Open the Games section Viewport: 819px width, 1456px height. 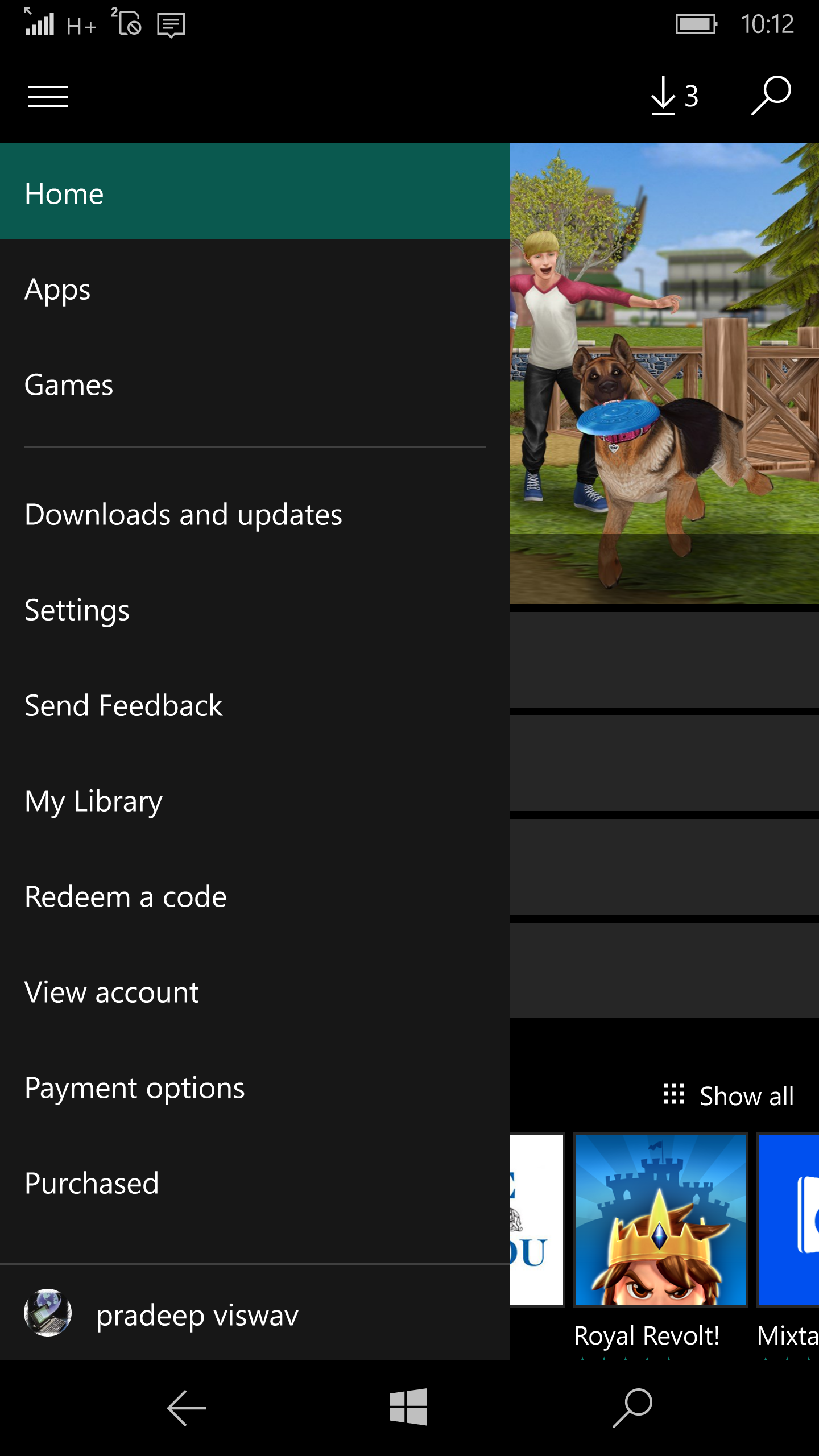point(255,384)
